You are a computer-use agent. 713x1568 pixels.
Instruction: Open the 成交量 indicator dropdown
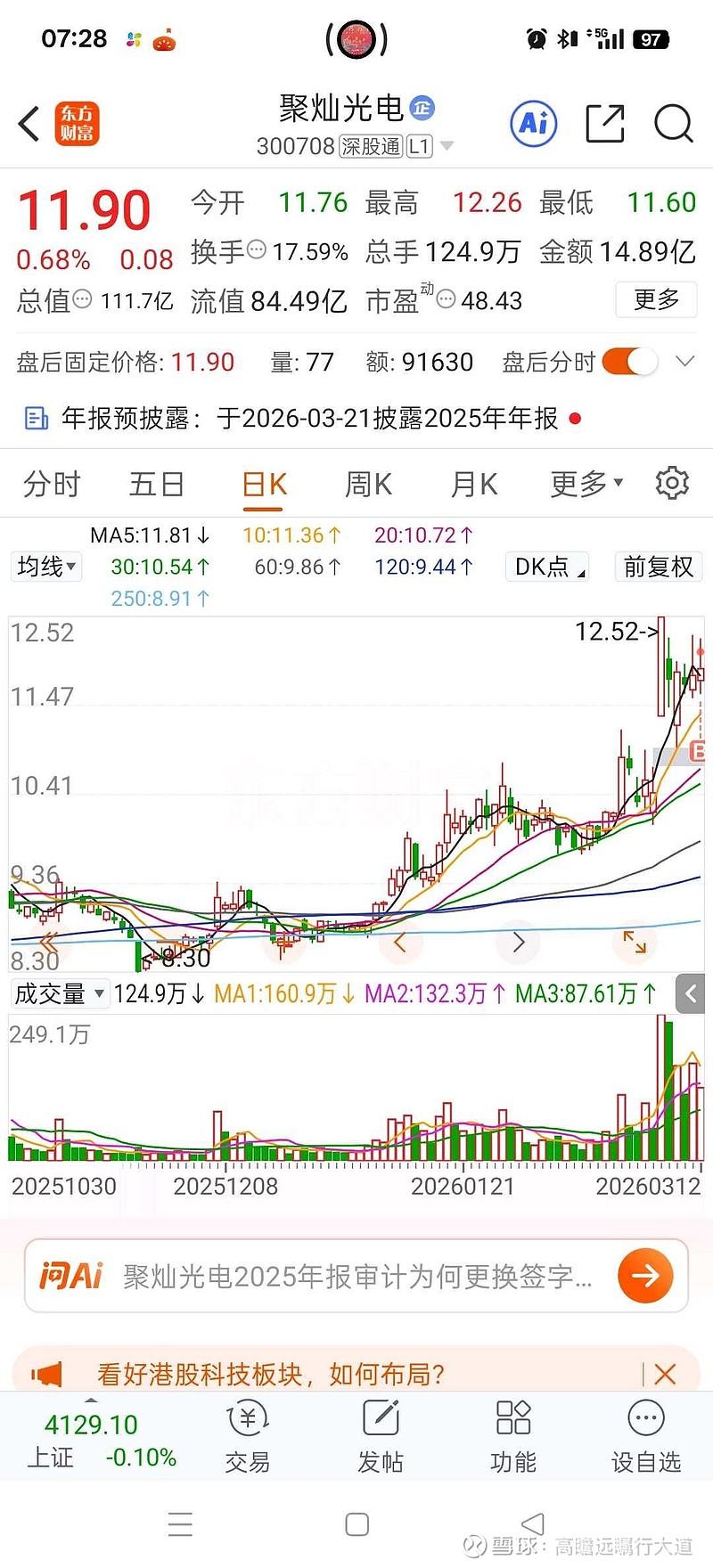pyautogui.click(x=60, y=993)
